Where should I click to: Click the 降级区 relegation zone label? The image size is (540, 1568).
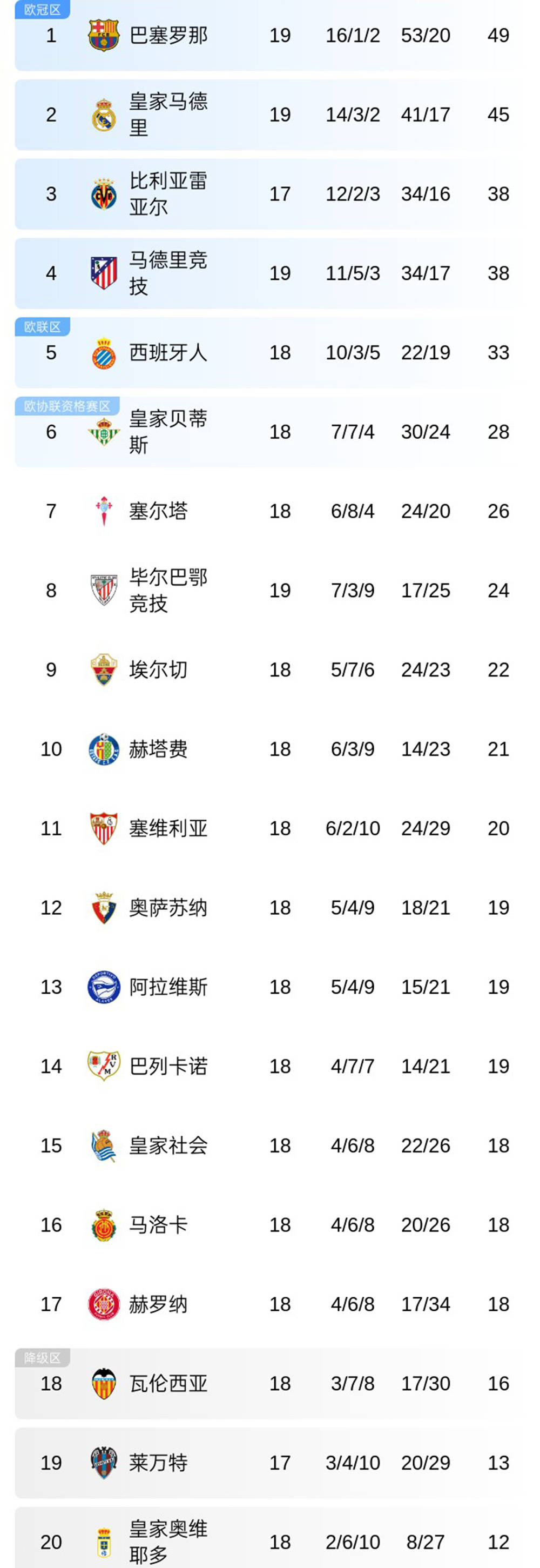(x=42, y=1358)
